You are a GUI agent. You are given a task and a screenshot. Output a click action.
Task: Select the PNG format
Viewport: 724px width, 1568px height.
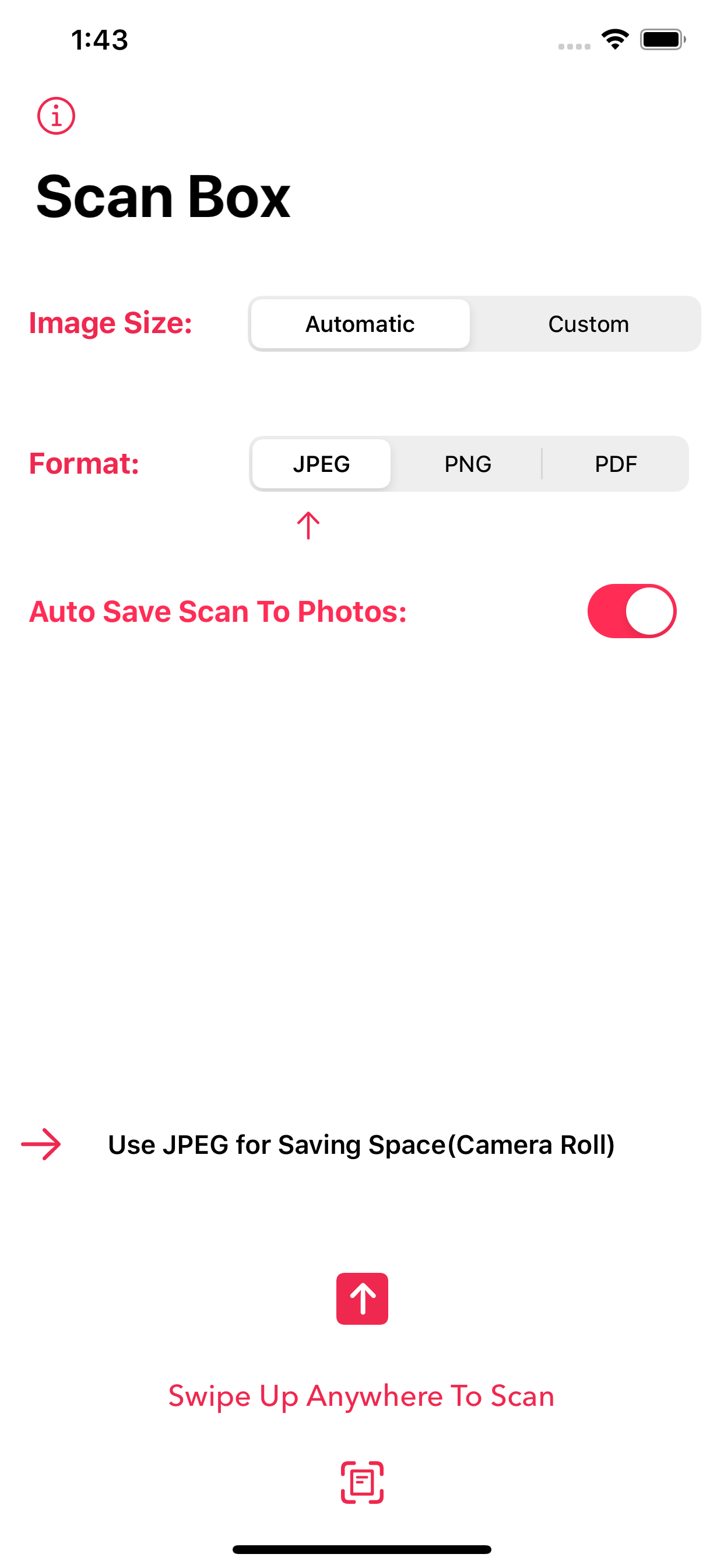point(468,464)
